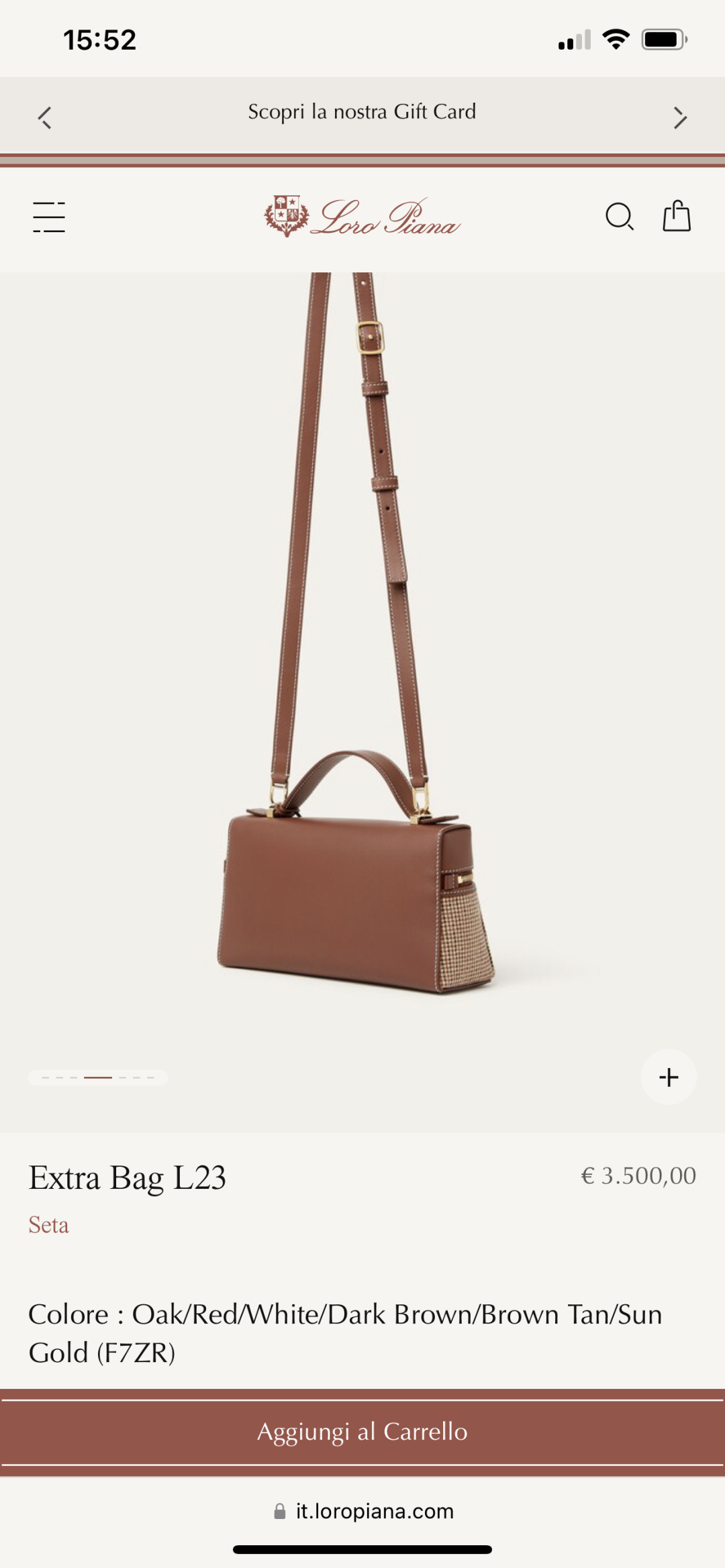Tap Aggiungi al Carrello button
The height and width of the screenshot is (1568, 725).
[362, 1432]
